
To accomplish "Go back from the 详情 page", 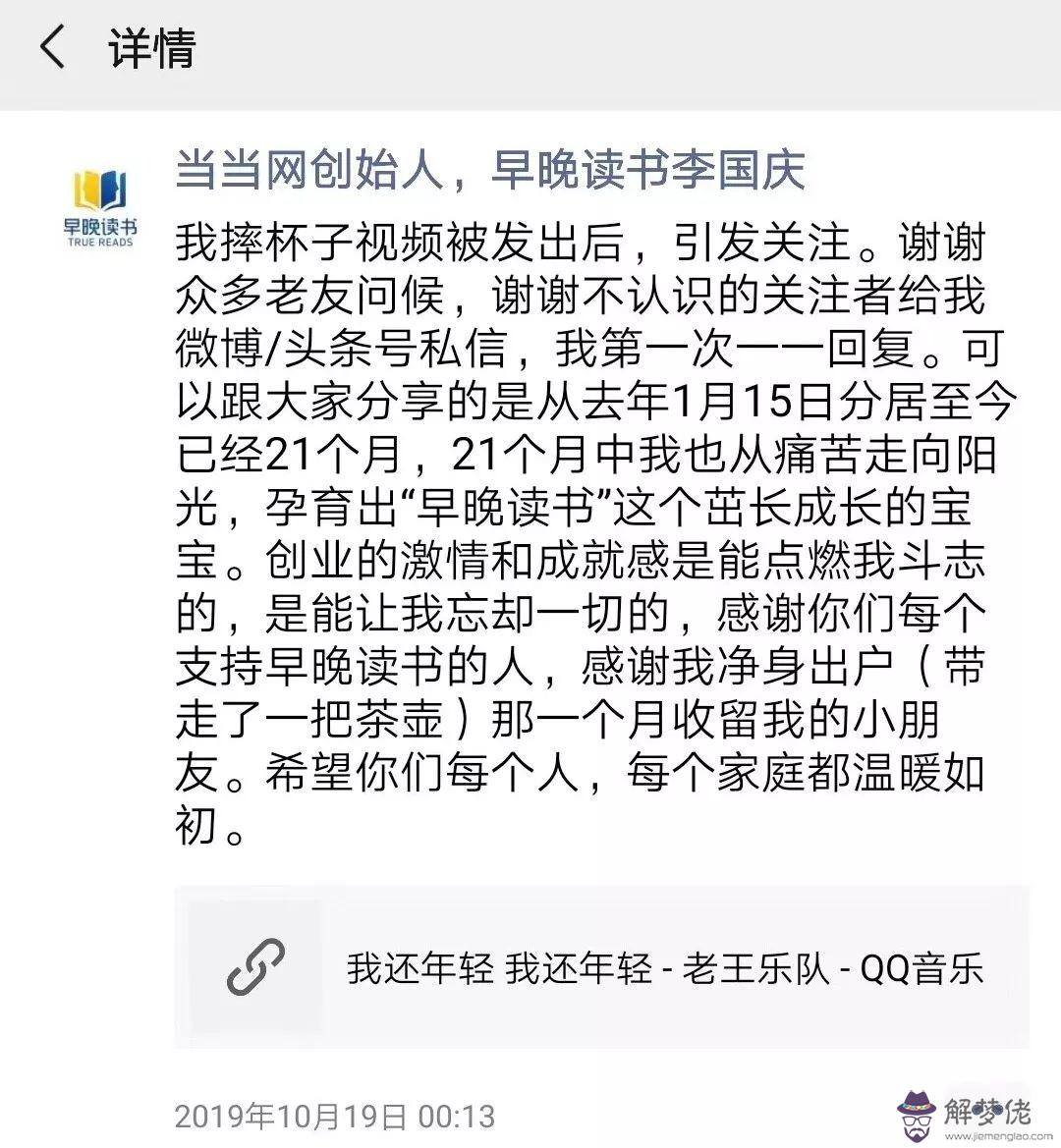I will (x=51, y=47).
